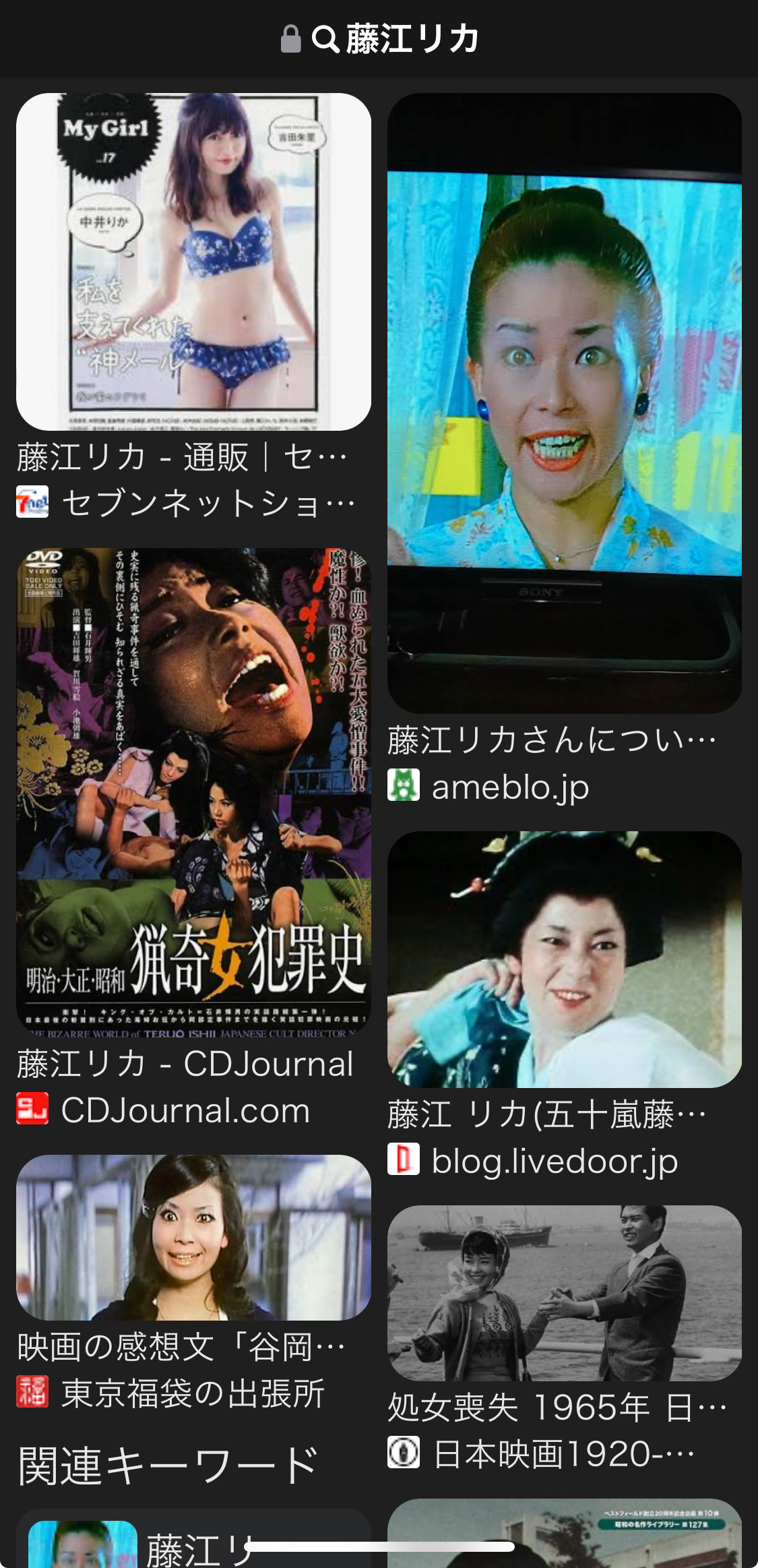Open the セブンネットショッピング result link
758x1568 pixels.
point(208,503)
